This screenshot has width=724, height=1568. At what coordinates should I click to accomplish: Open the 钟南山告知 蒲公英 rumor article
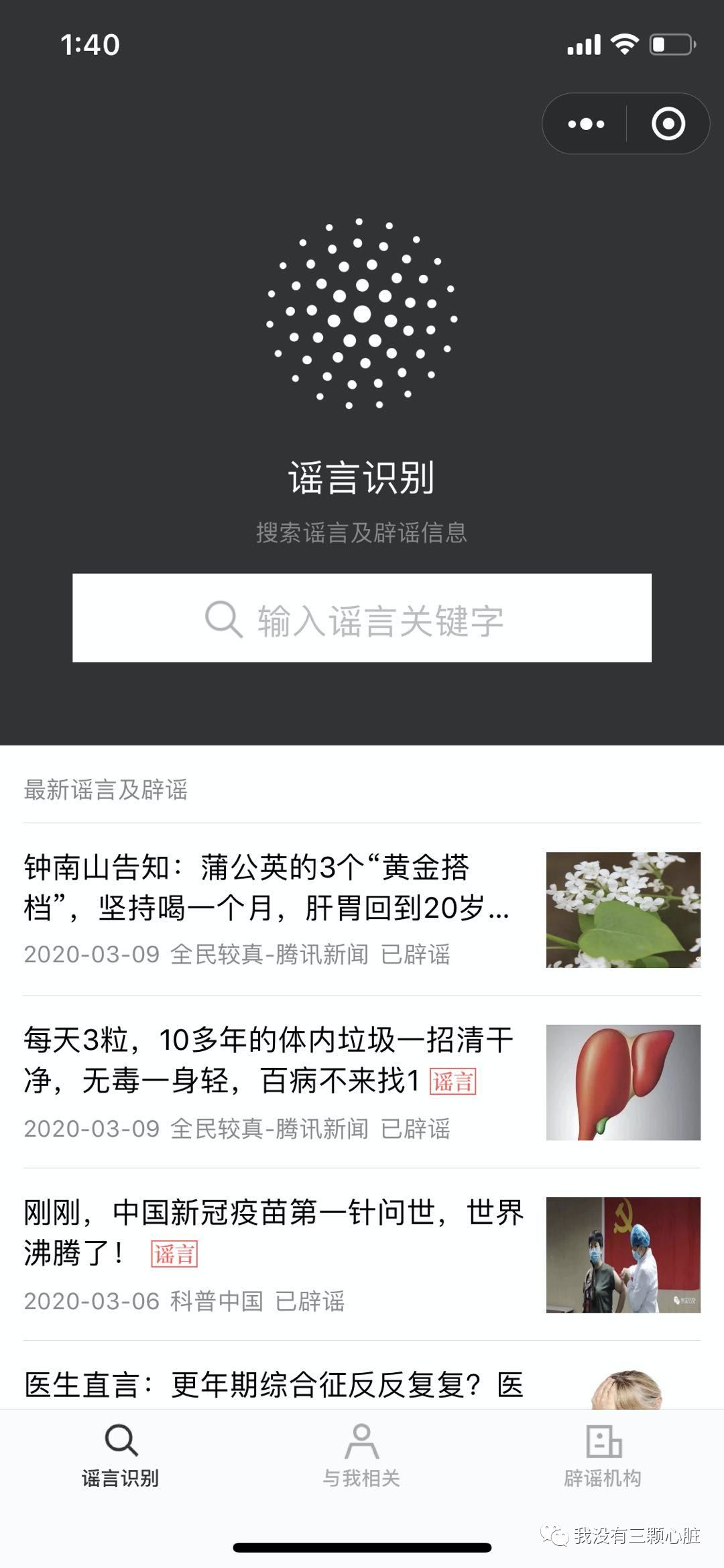pos(362,910)
